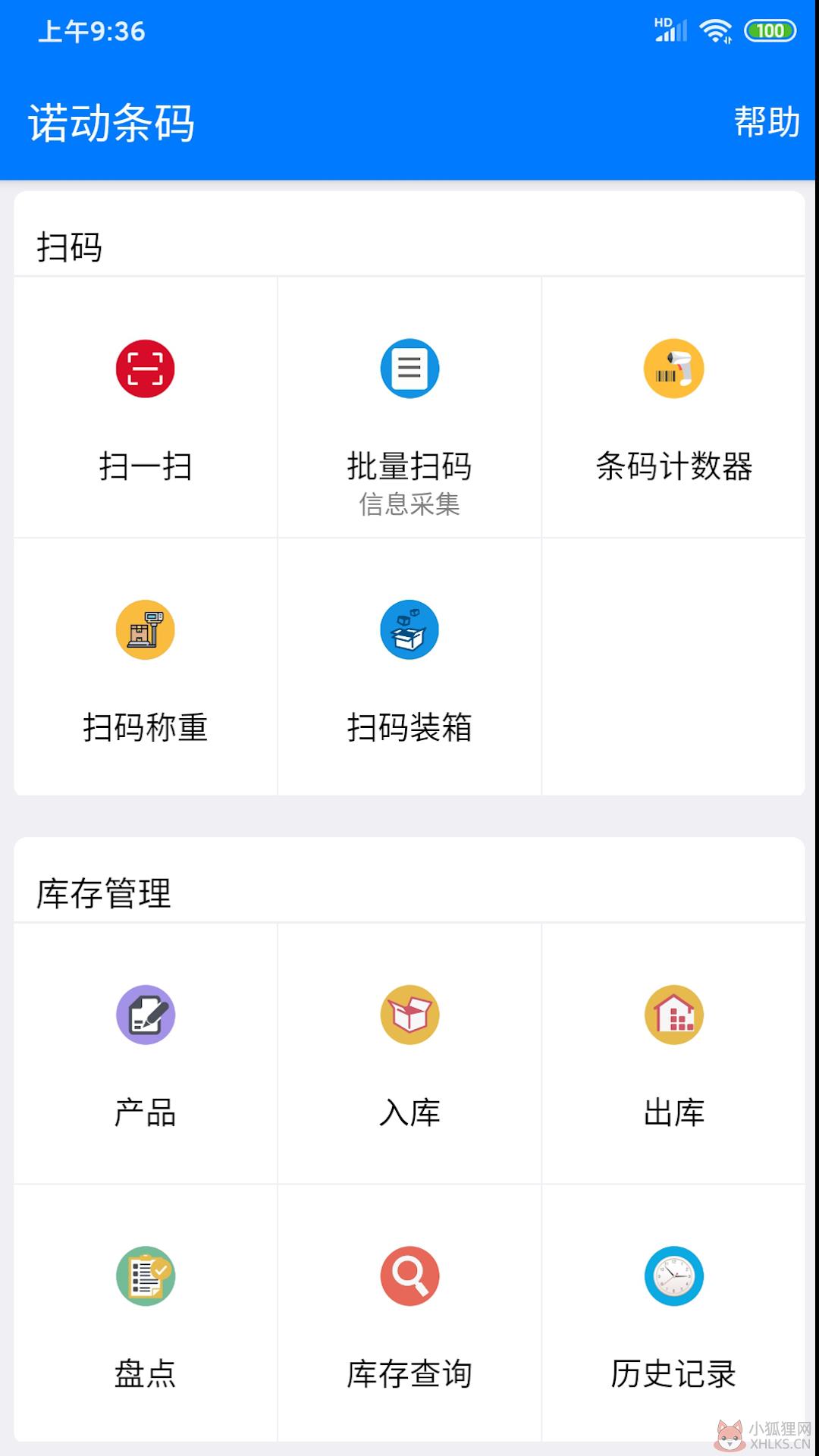Open 扫一扫 scanner
The width and height of the screenshot is (819, 1456).
point(146,407)
